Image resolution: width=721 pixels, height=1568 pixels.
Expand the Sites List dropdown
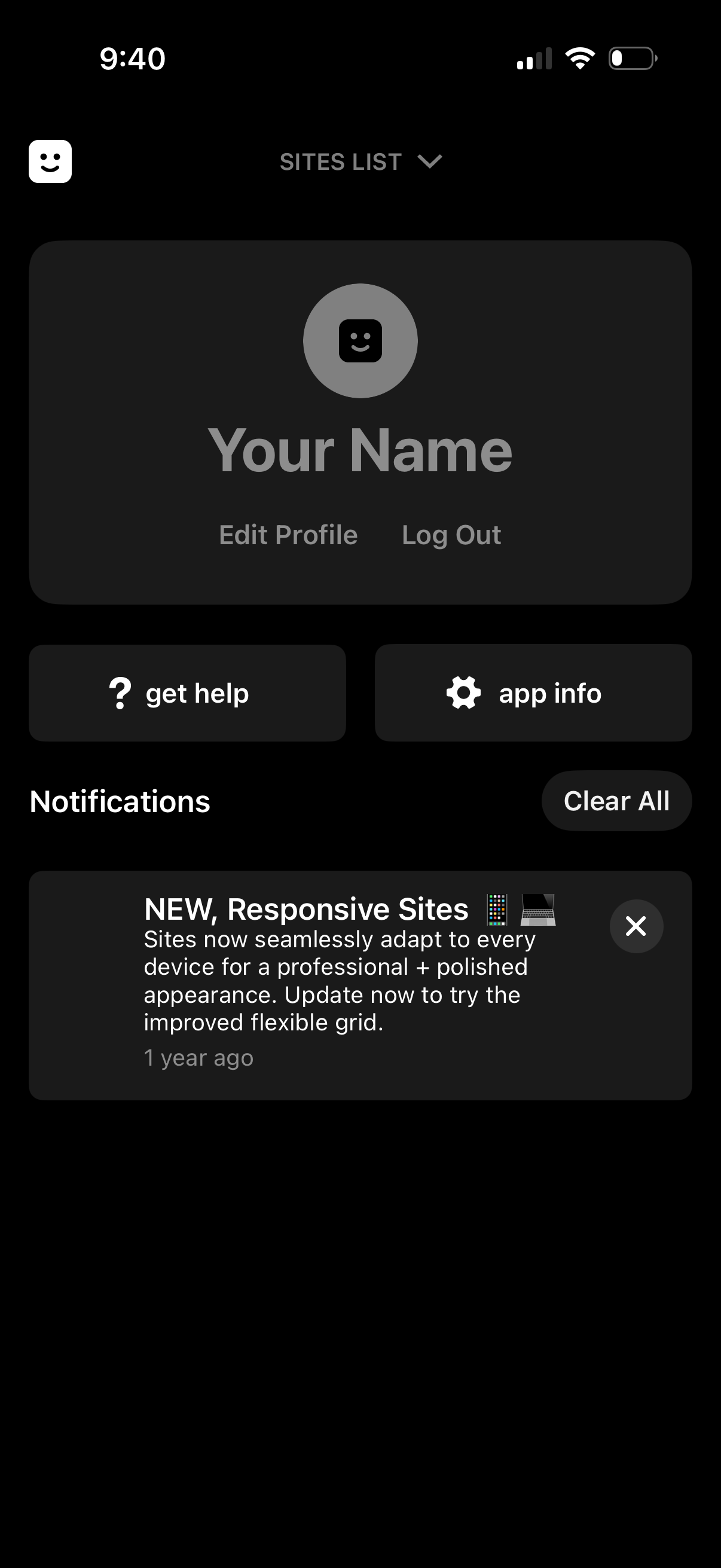[x=360, y=162]
